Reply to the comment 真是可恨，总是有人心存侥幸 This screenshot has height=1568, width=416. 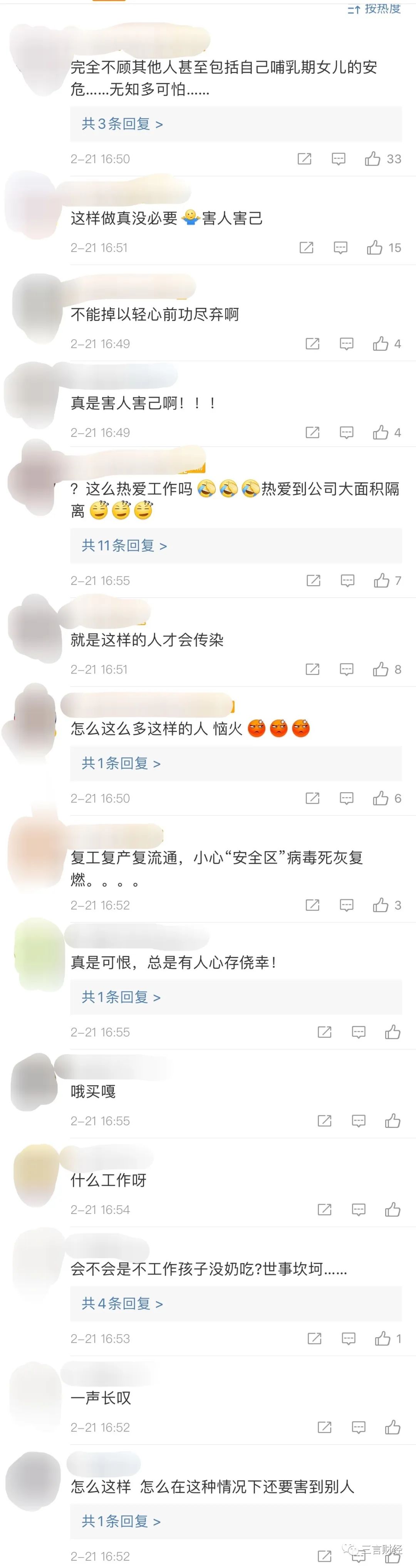358,1032
